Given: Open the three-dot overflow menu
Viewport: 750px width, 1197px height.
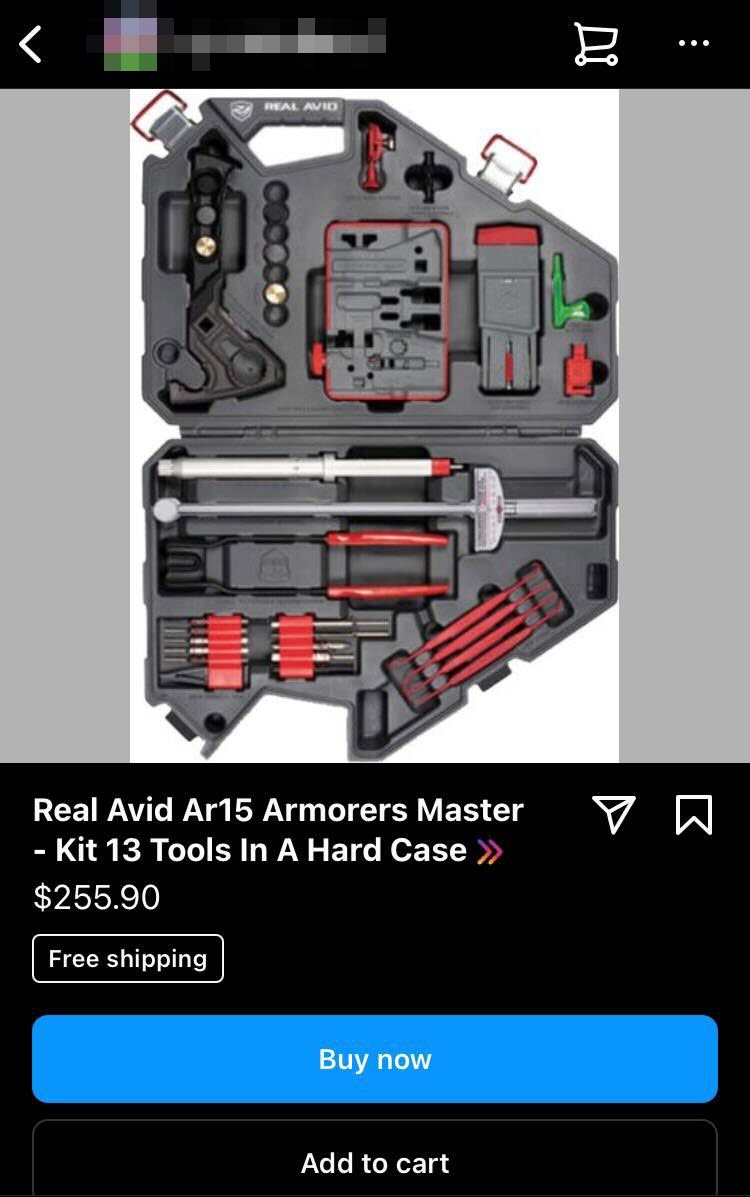Looking at the screenshot, I should point(694,44).
